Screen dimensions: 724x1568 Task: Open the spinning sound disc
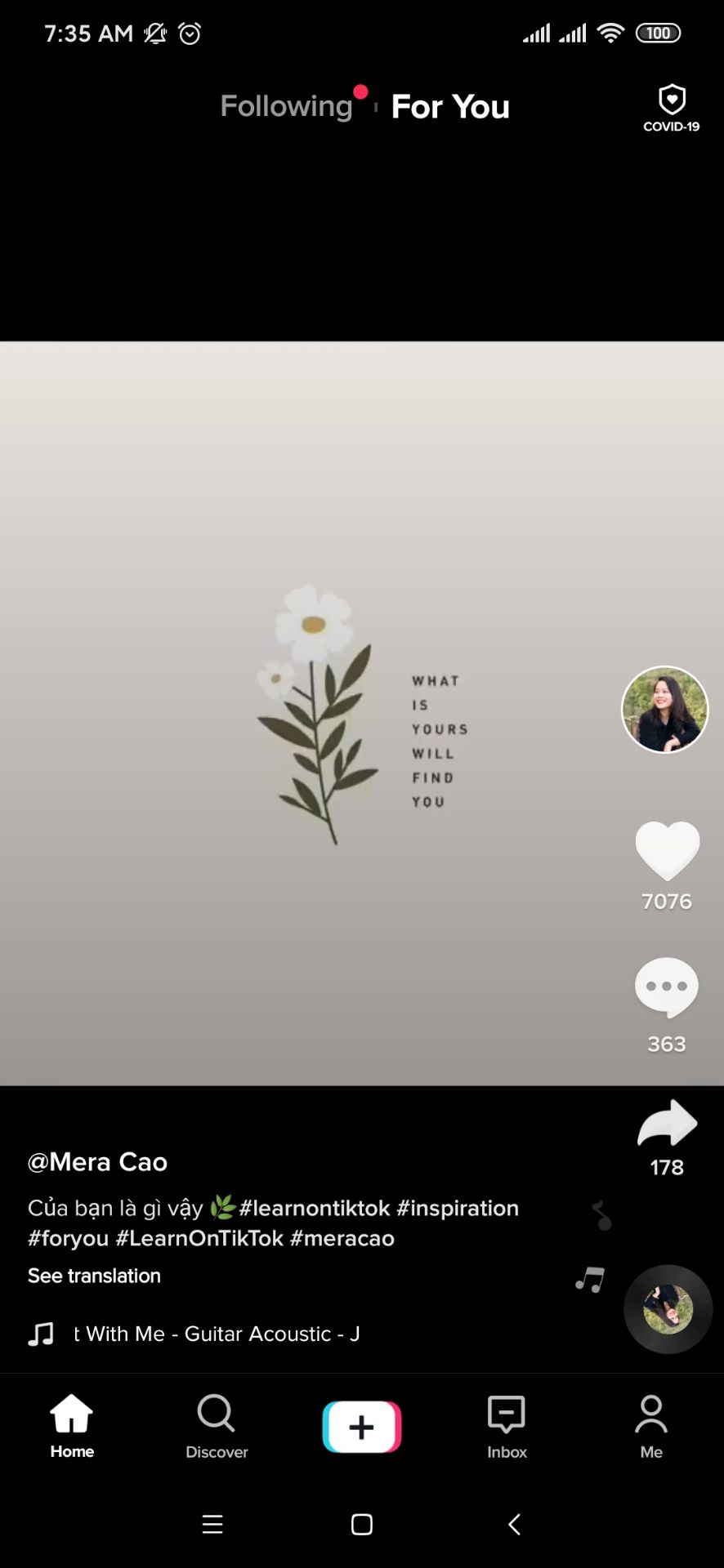[668, 1309]
